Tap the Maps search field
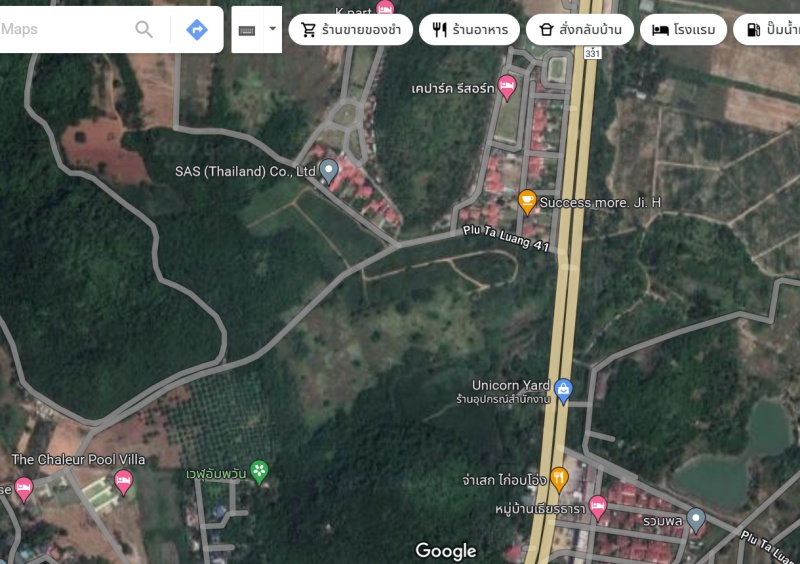The width and height of the screenshot is (800, 564). pyautogui.click(x=60, y=29)
